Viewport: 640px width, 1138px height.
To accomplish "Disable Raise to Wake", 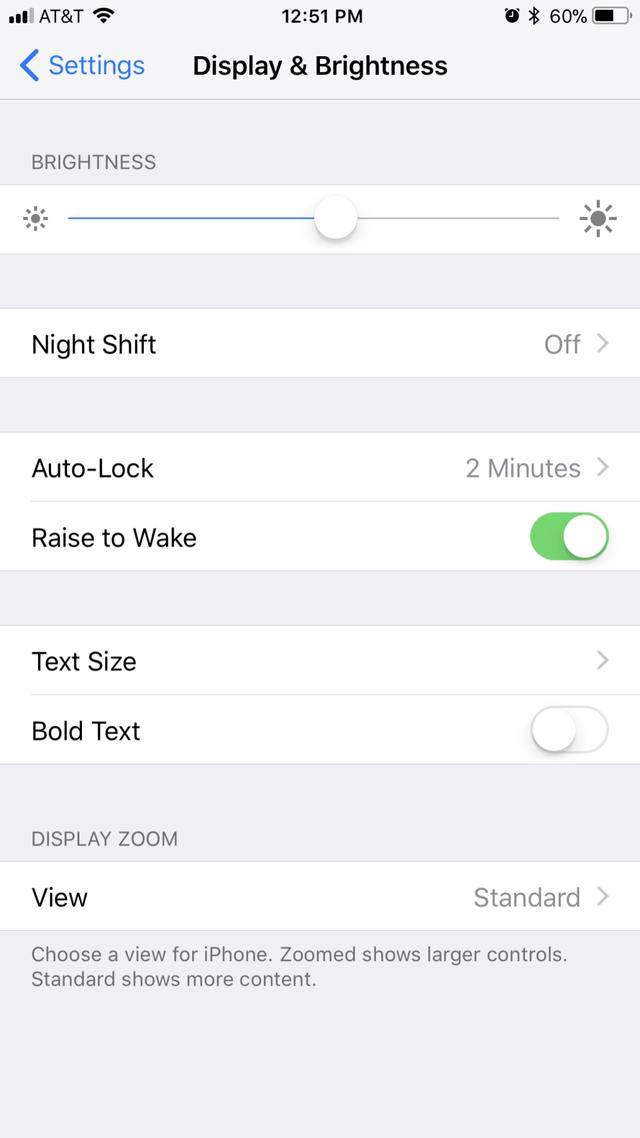I will pos(570,536).
